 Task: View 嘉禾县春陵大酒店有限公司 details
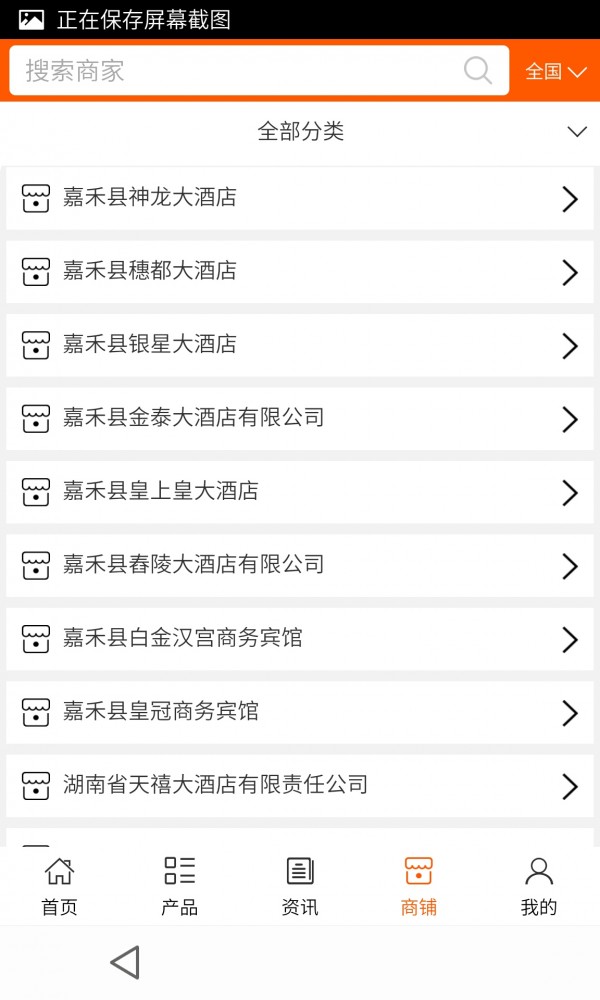[300, 565]
